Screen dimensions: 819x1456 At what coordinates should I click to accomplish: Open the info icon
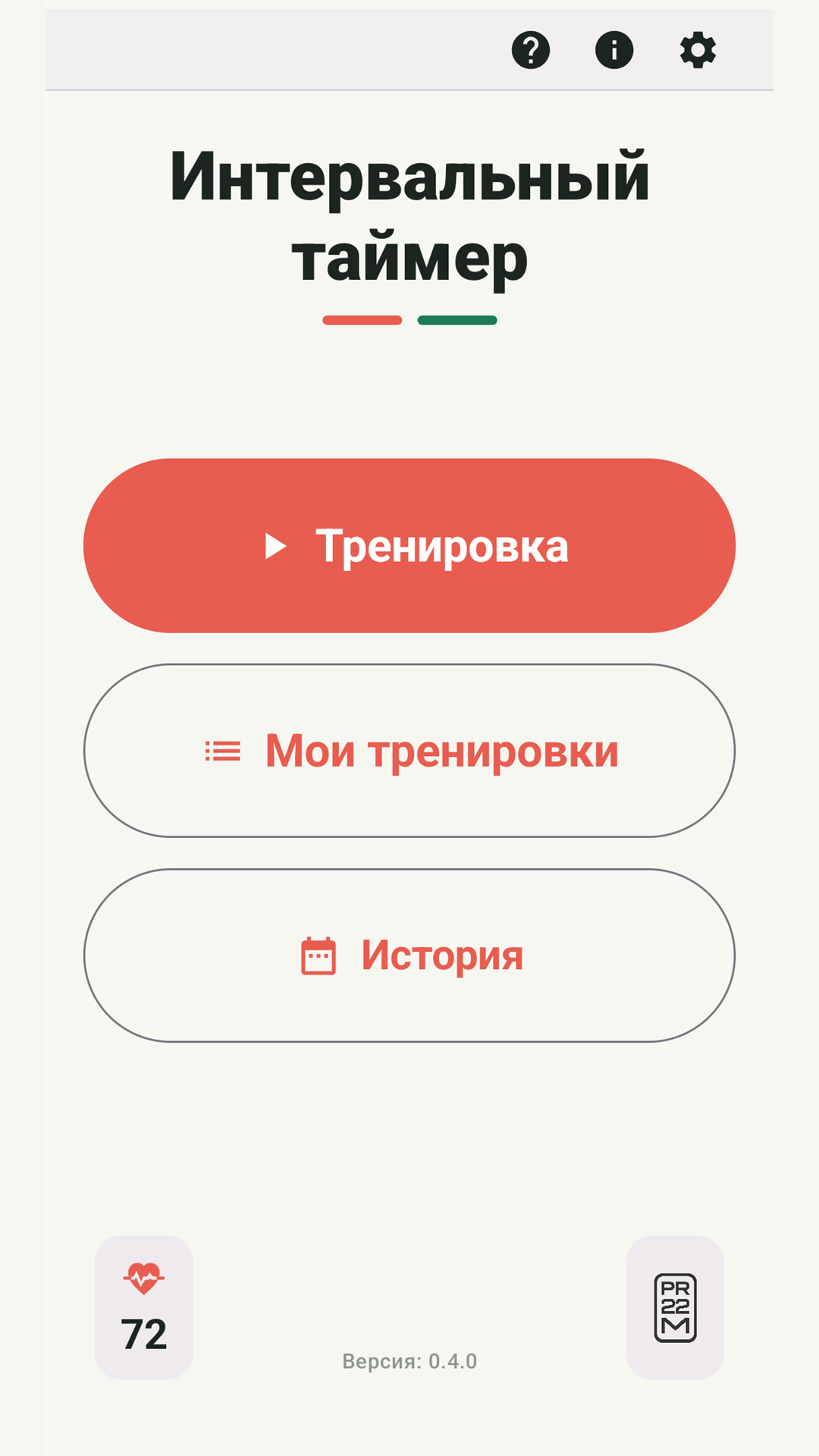tap(614, 51)
